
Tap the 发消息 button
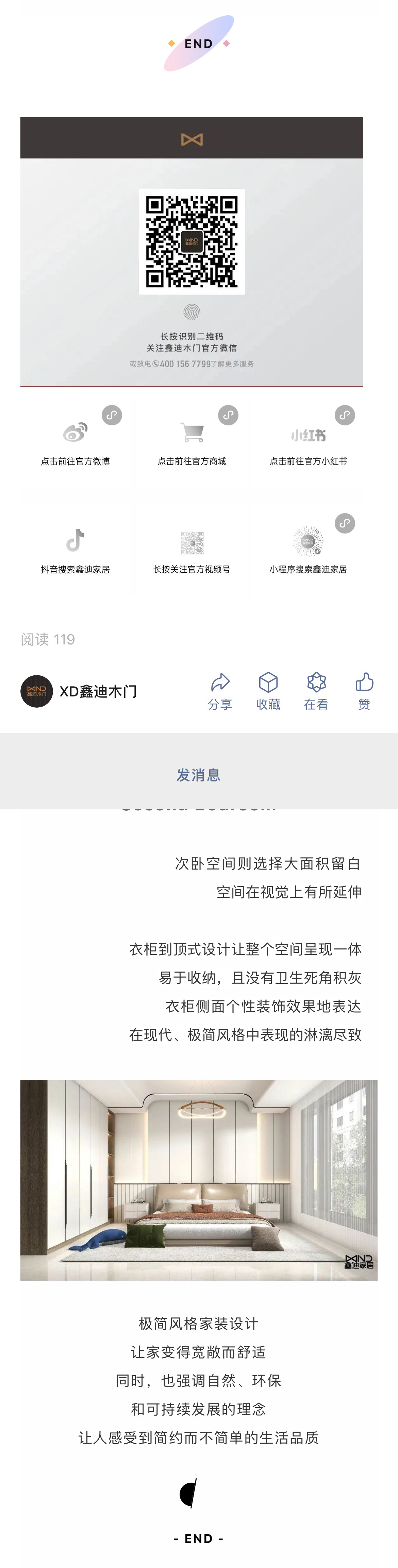point(198,774)
